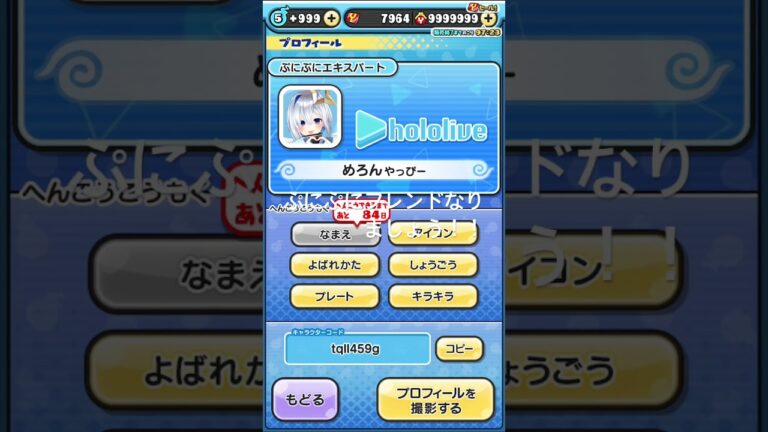Image resolution: width=768 pixels, height=432 pixels.
Task: Tap the なまえ (name) button
Action: (335, 234)
